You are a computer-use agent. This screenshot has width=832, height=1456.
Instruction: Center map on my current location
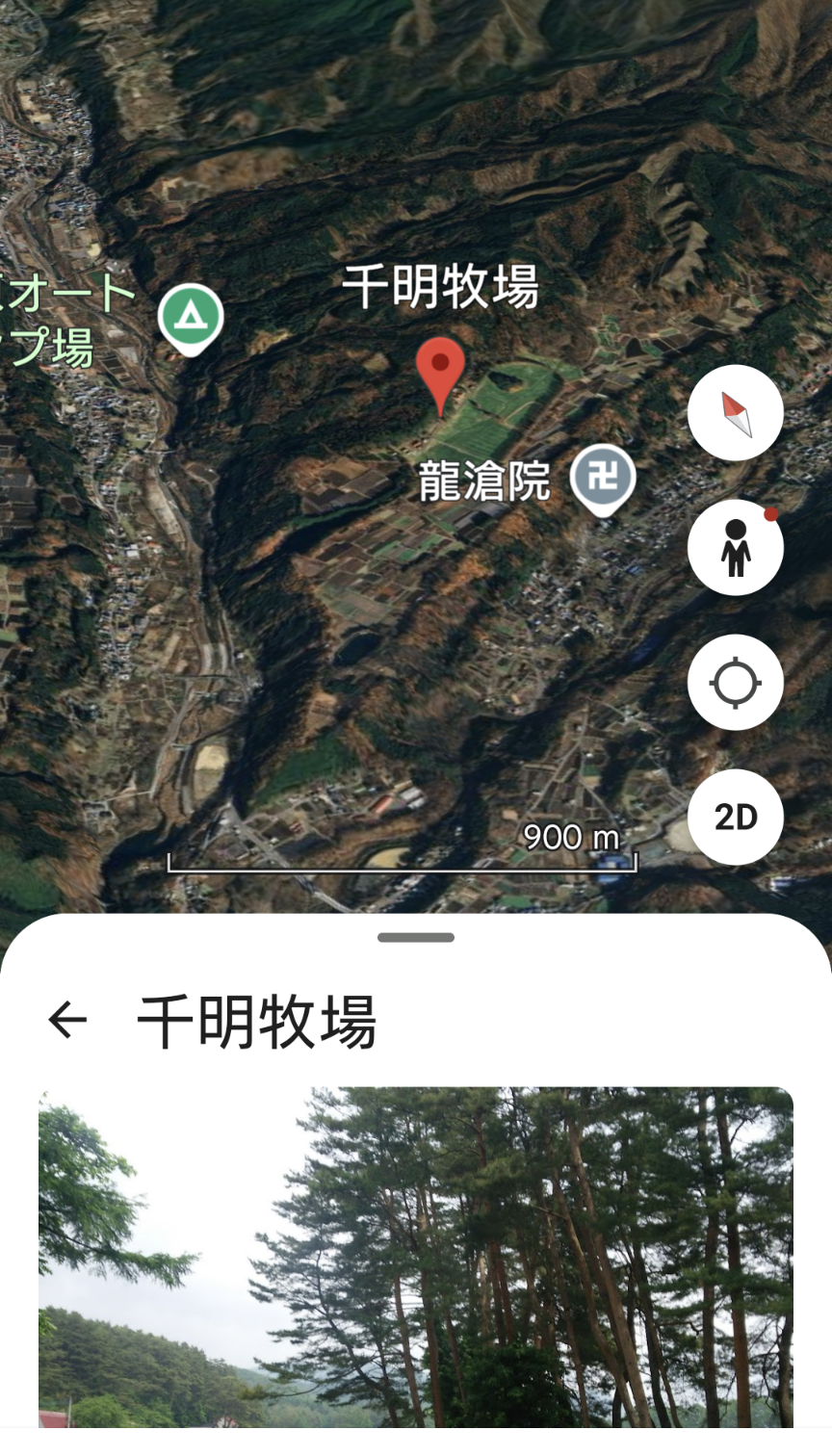coord(736,683)
